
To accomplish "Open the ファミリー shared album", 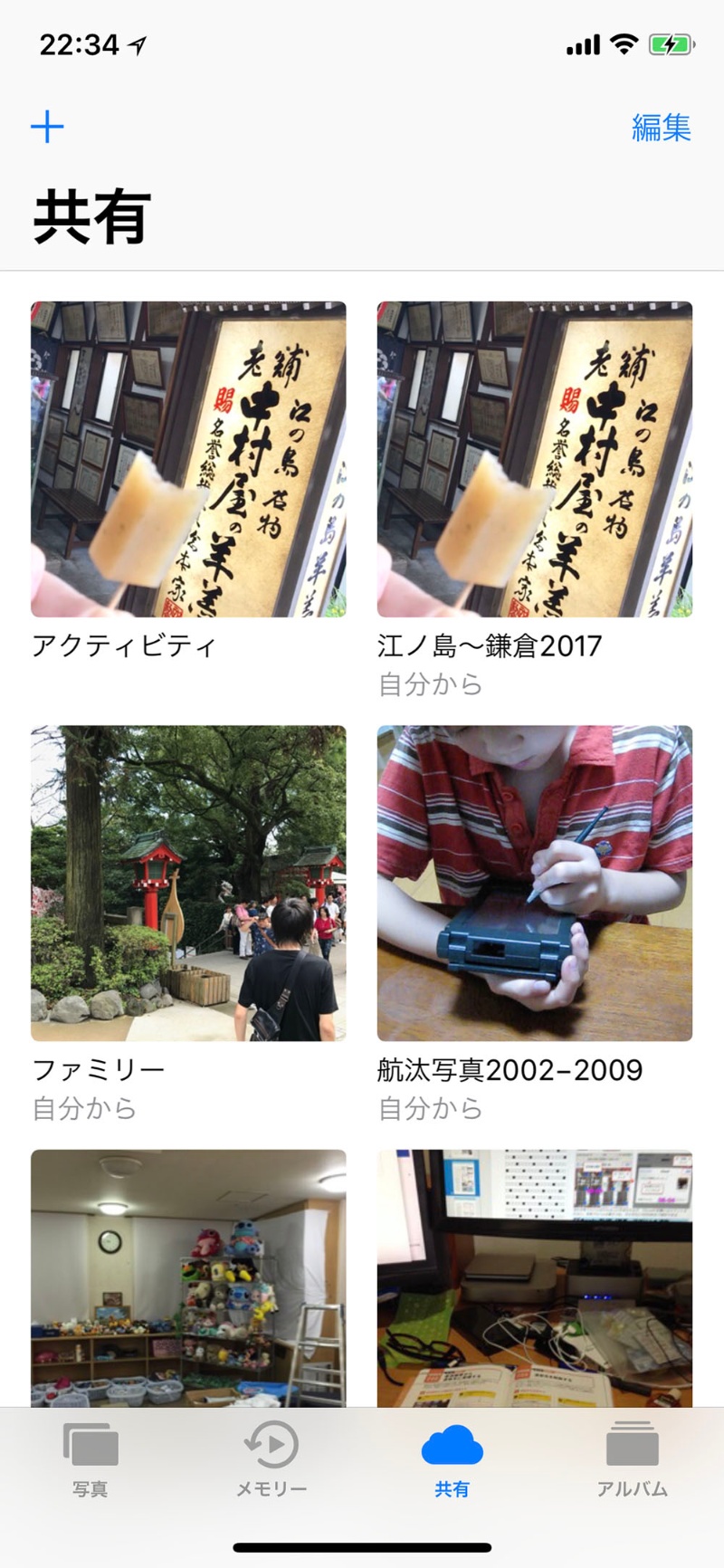I will pyautogui.click(x=188, y=883).
